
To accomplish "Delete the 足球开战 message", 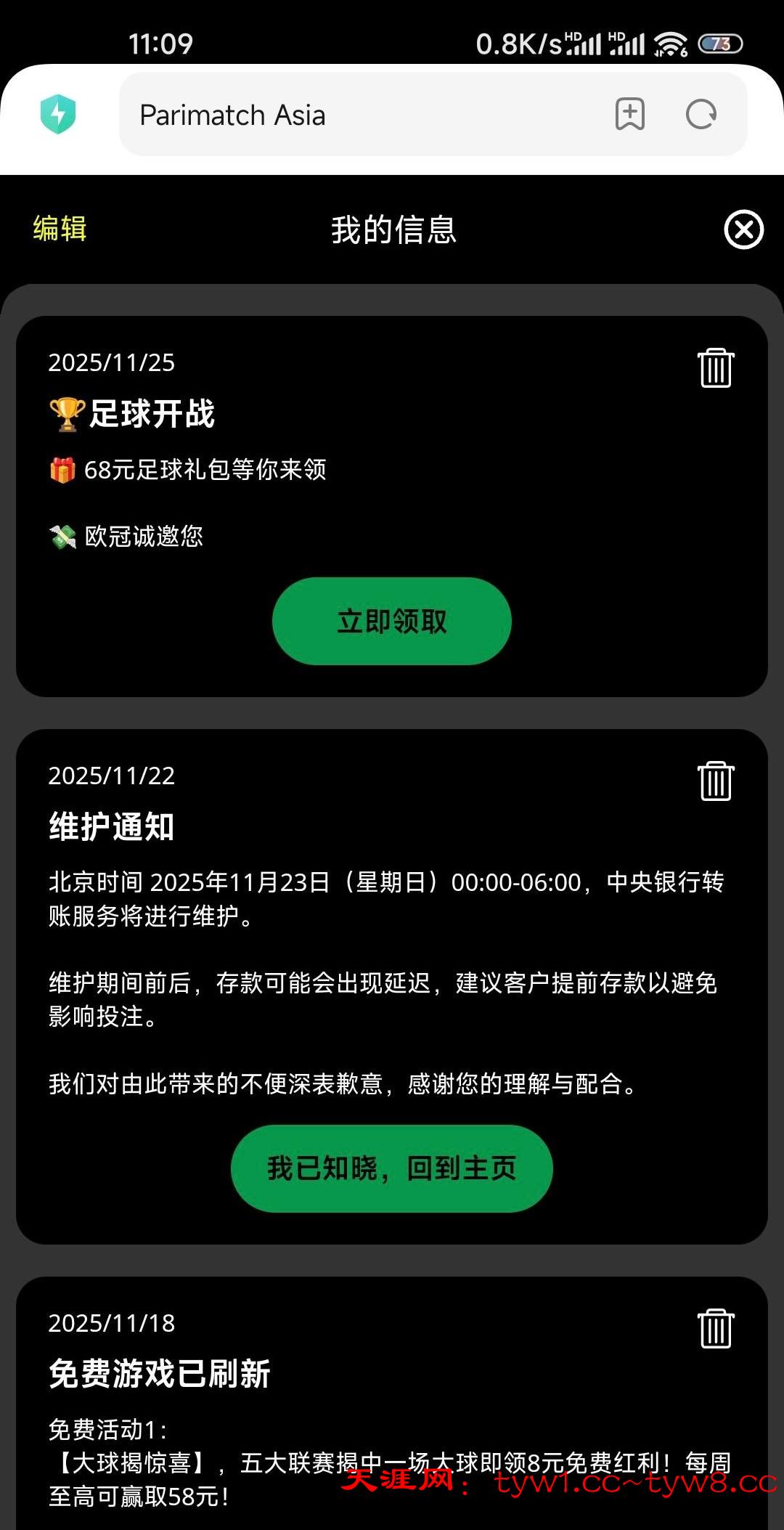I will click(x=716, y=367).
